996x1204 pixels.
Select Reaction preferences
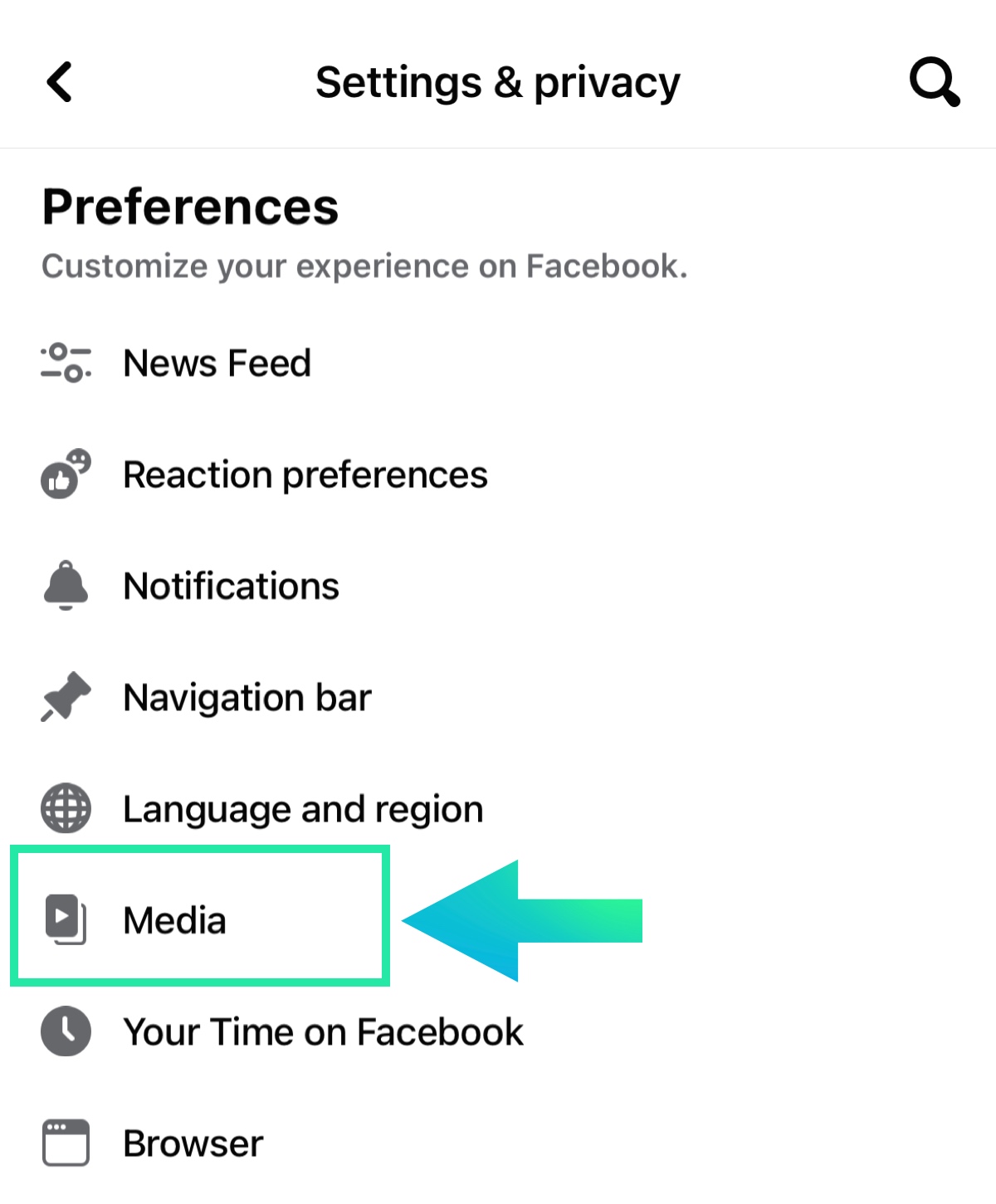305,475
